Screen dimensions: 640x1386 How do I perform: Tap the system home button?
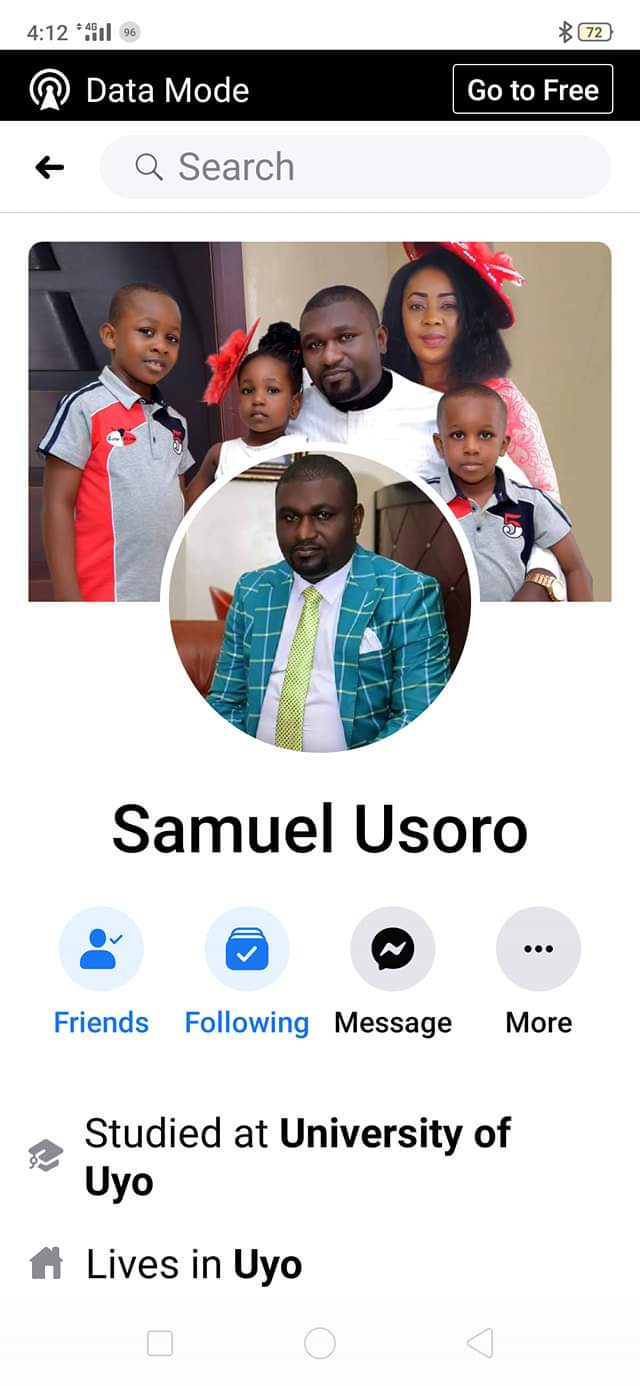[320, 1343]
